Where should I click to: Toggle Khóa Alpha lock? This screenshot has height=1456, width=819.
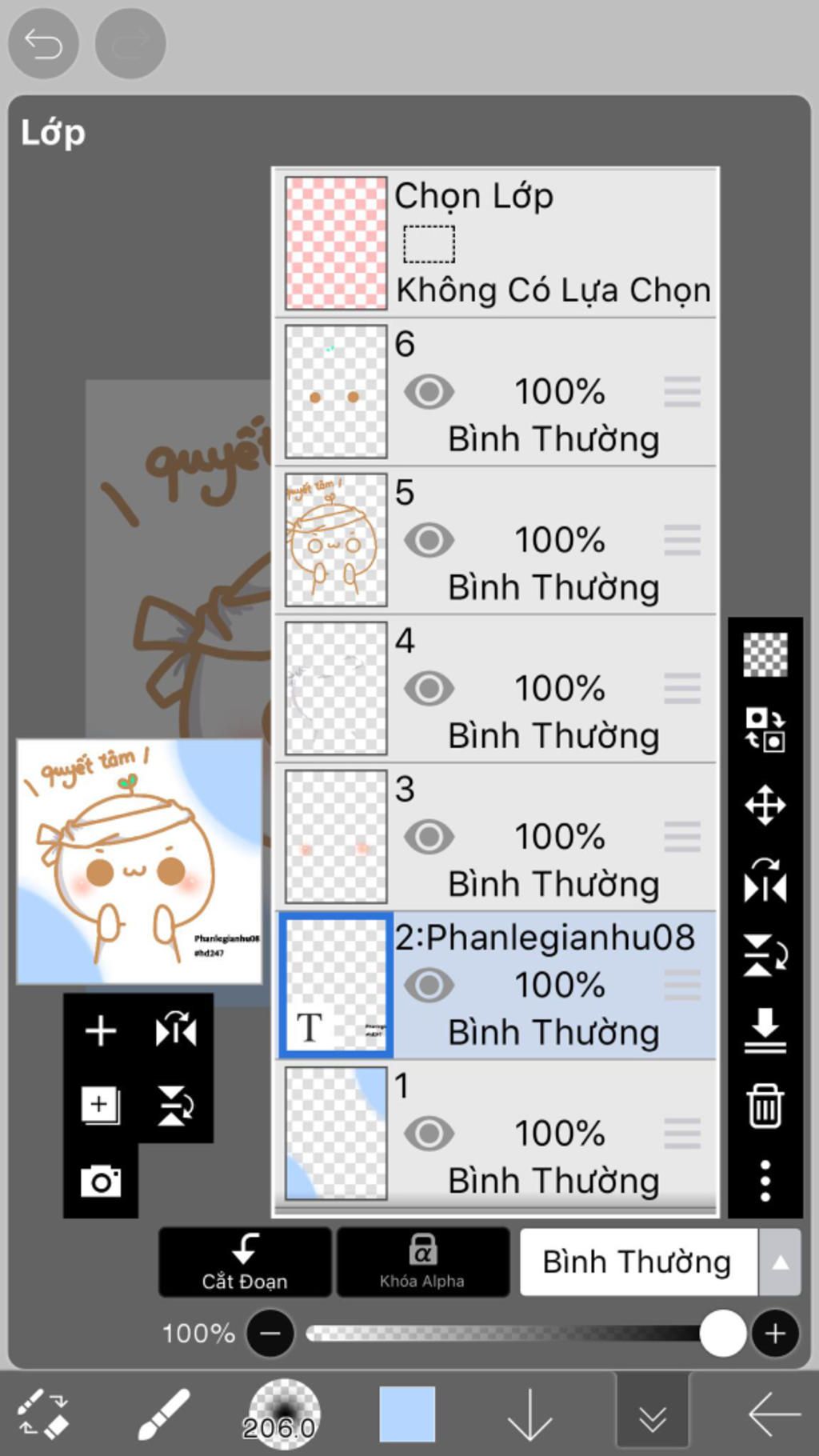coord(422,1262)
